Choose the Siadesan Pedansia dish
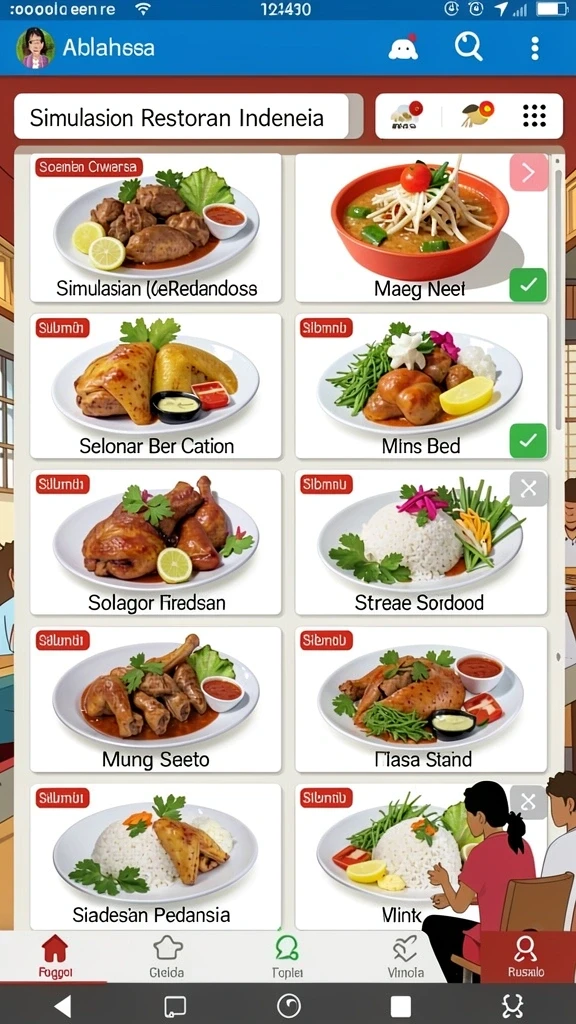The height and width of the screenshot is (1024, 576). click(156, 856)
